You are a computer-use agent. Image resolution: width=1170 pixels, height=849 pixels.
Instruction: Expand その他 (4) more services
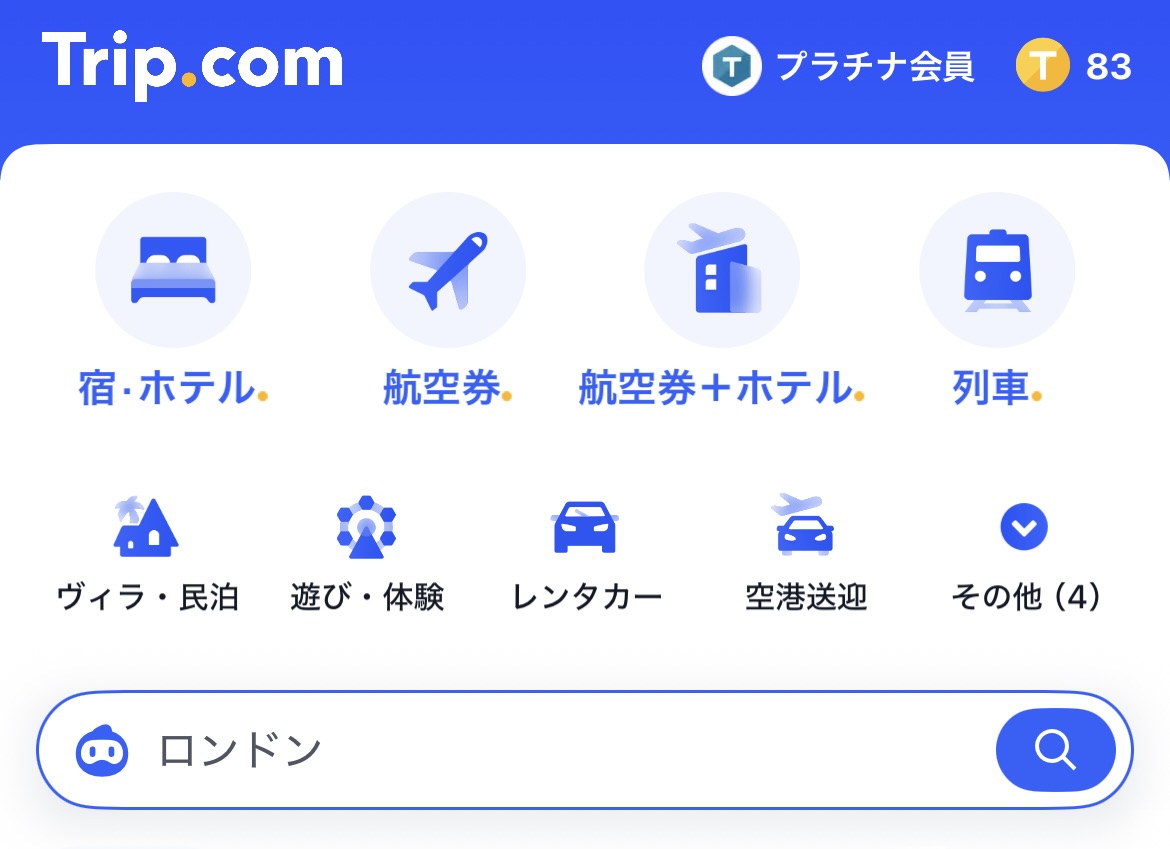(1024, 553)
